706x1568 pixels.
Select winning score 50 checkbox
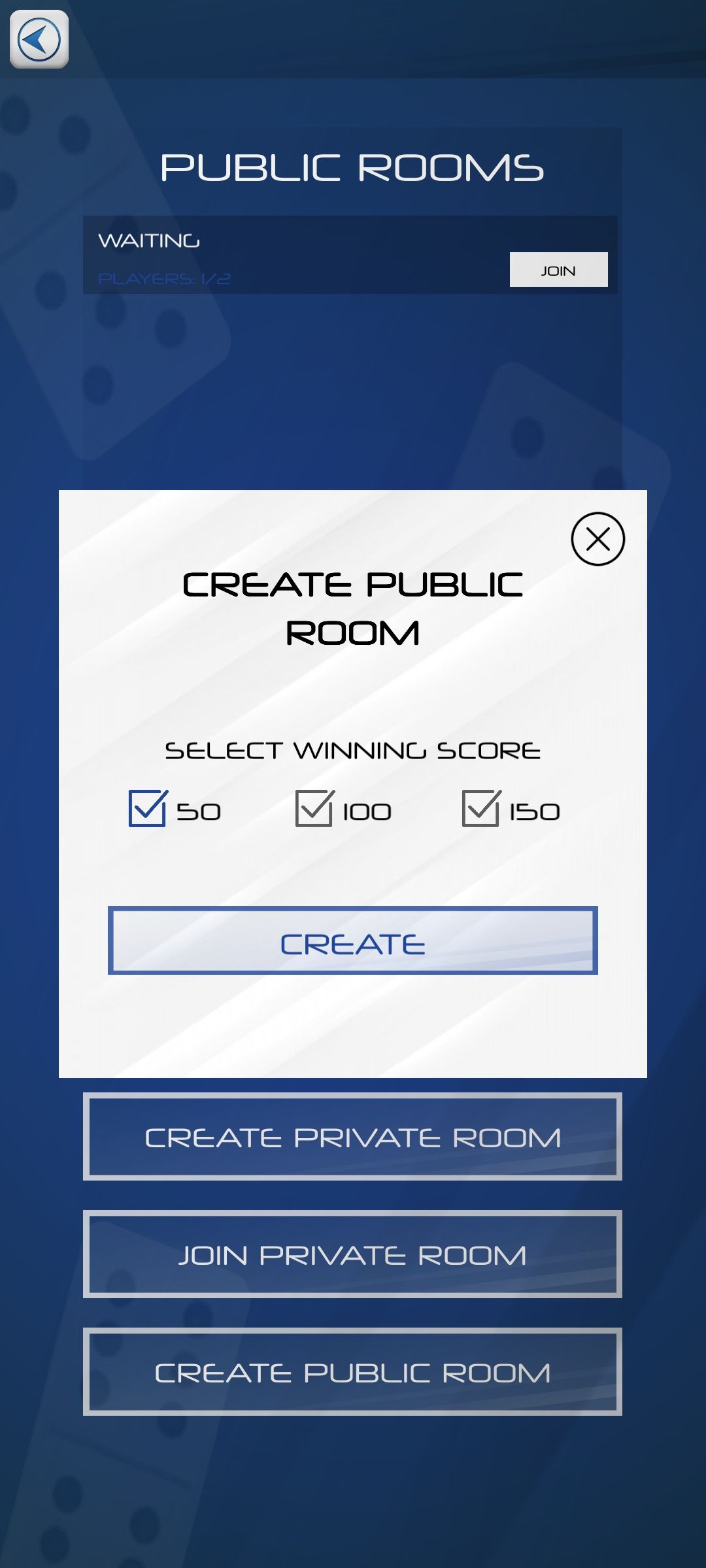coord(148,809)
